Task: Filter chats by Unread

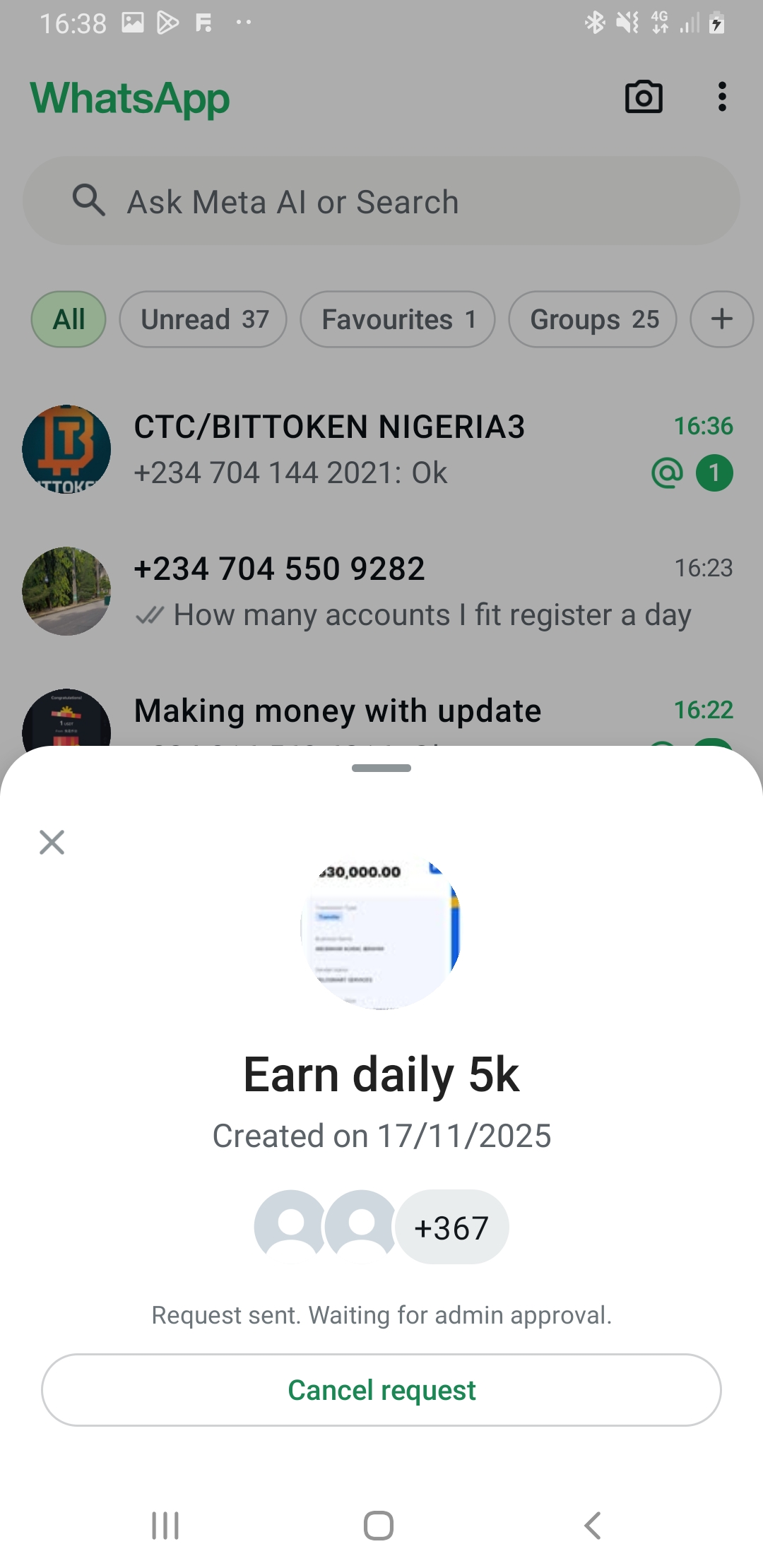Action: pyautogui.click(x=203, y=319)
